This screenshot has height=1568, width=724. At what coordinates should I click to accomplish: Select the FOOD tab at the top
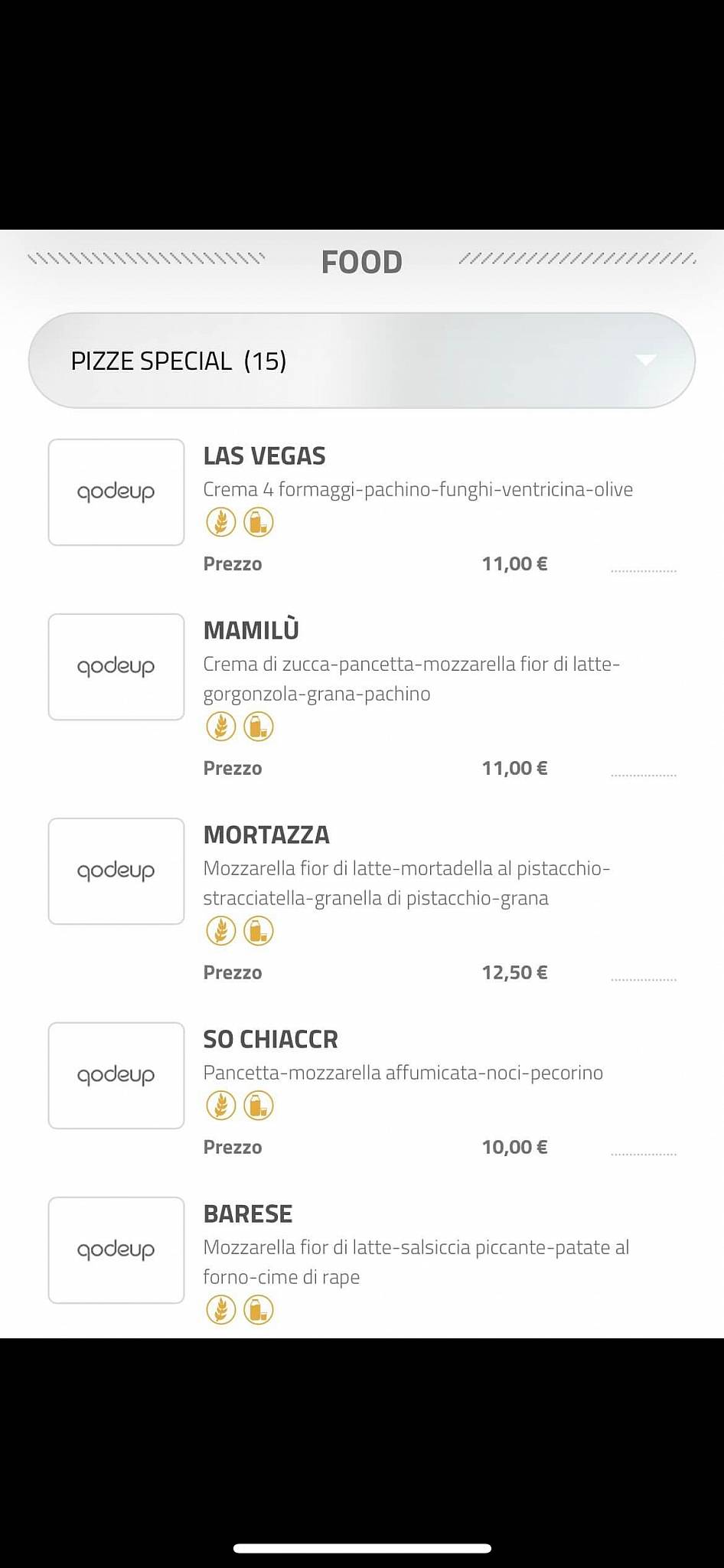pos(362,261)
